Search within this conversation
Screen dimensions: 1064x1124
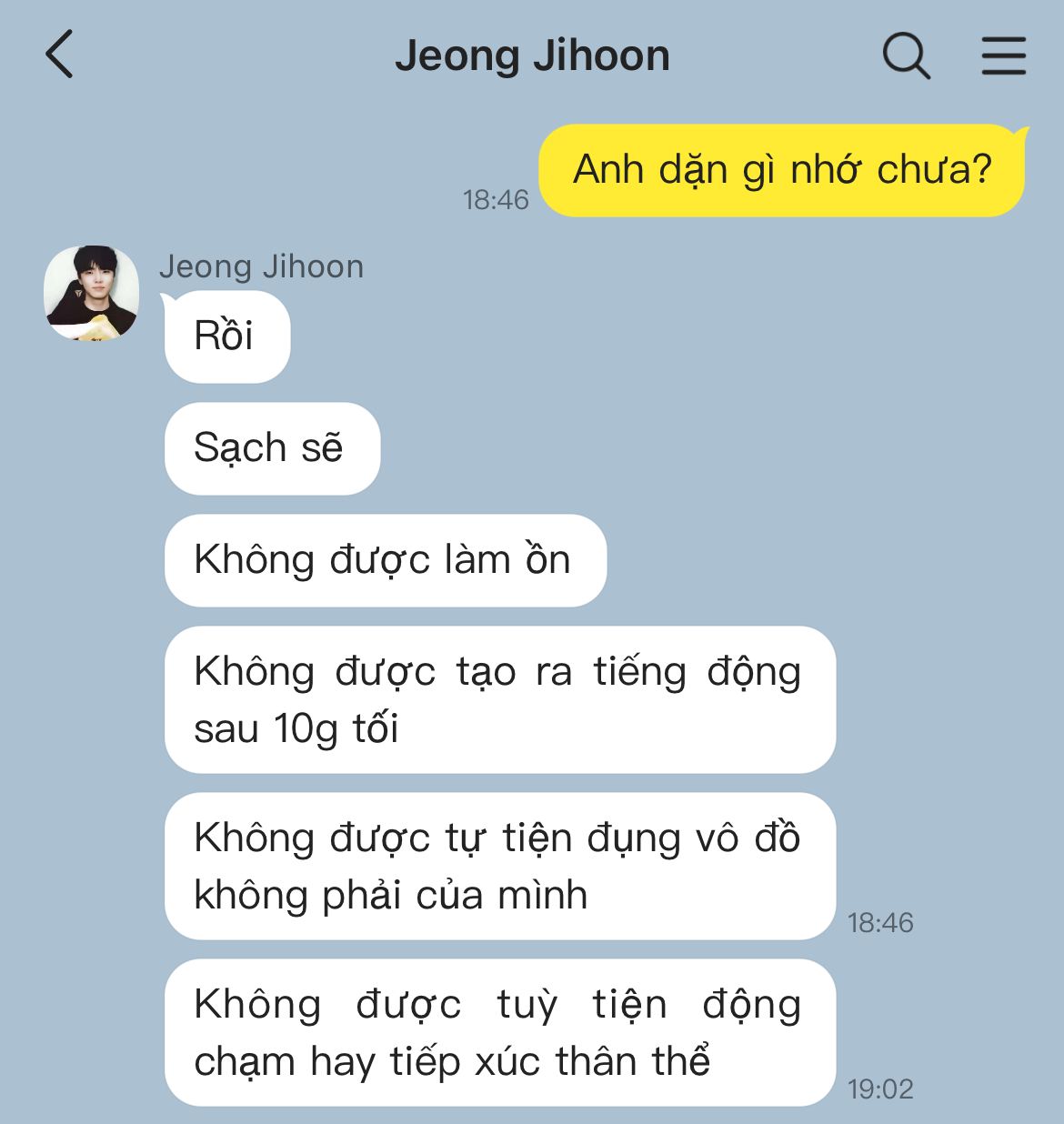pyautogui.click(x=906, y=56)
